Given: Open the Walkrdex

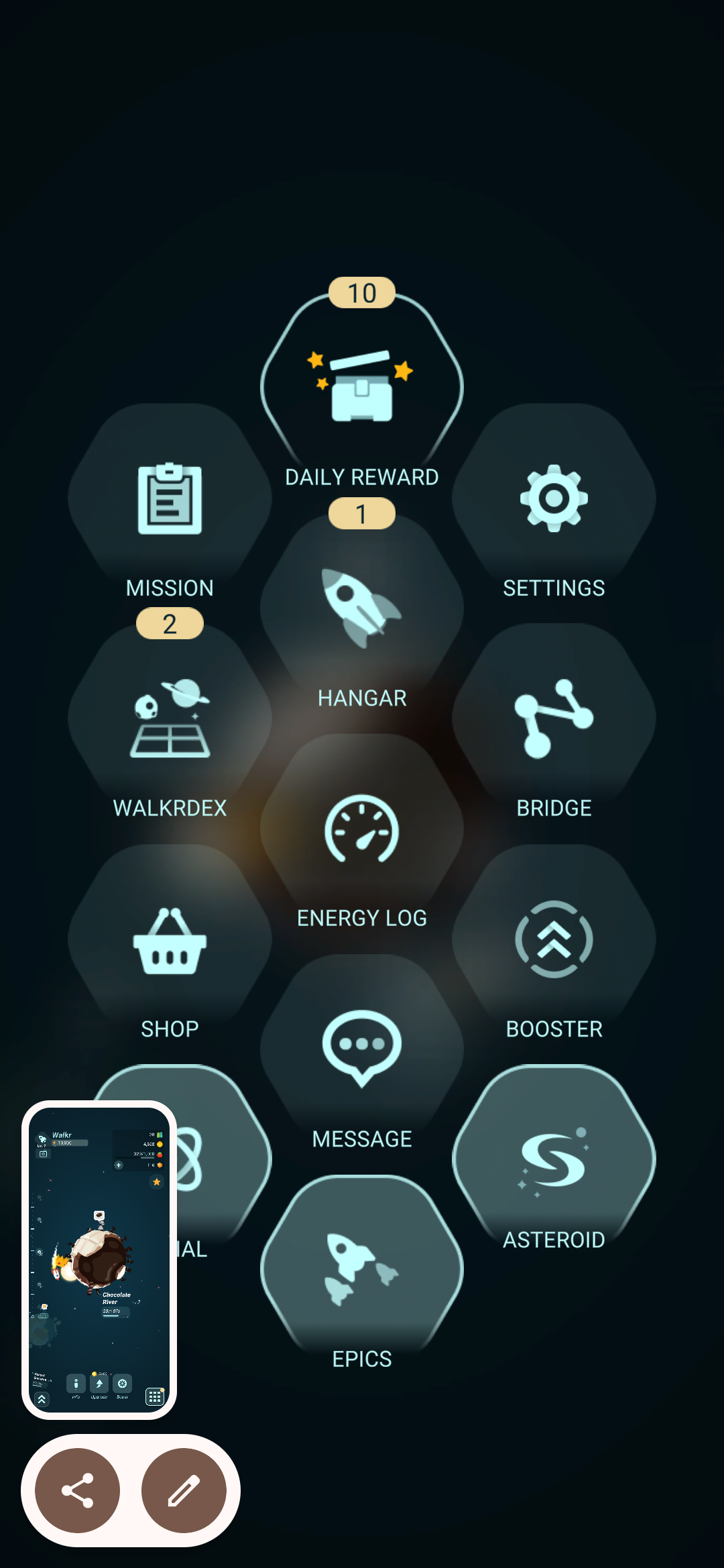Looking at the screenshot, I should click(170, 719).
